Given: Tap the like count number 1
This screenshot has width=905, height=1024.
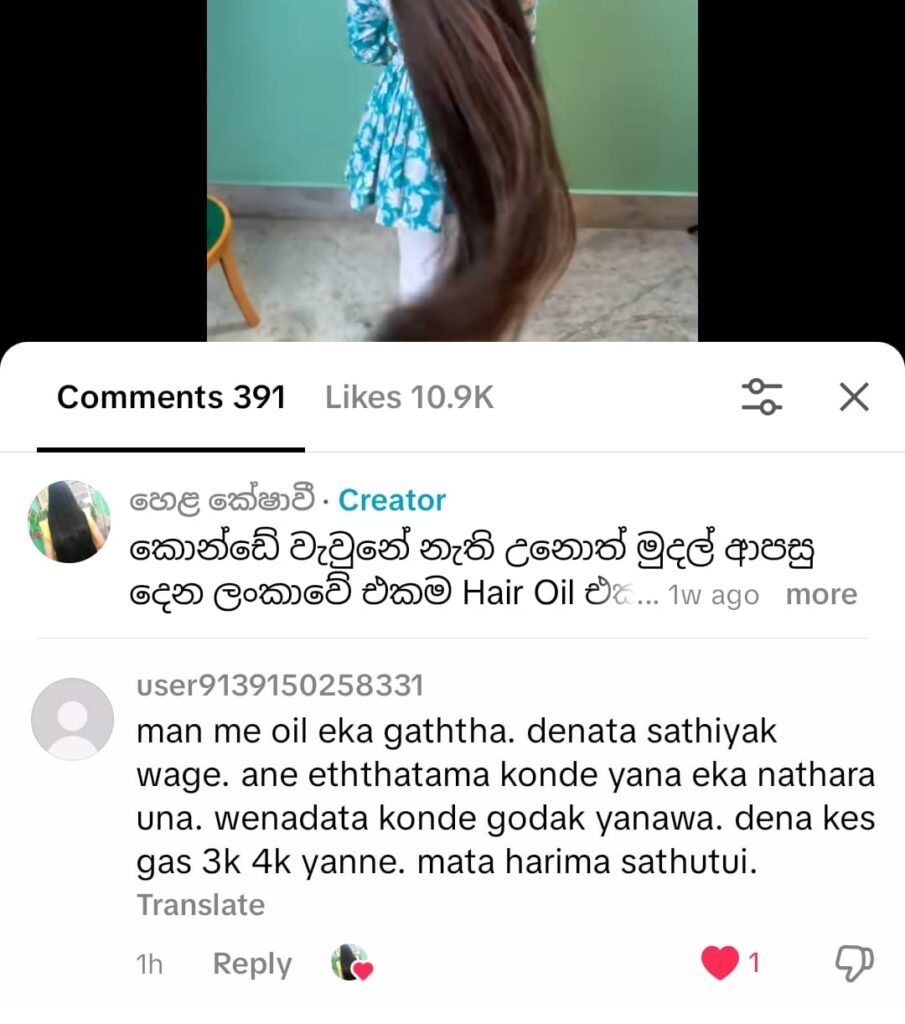Looking at the screenshot, I should (751, 963).
